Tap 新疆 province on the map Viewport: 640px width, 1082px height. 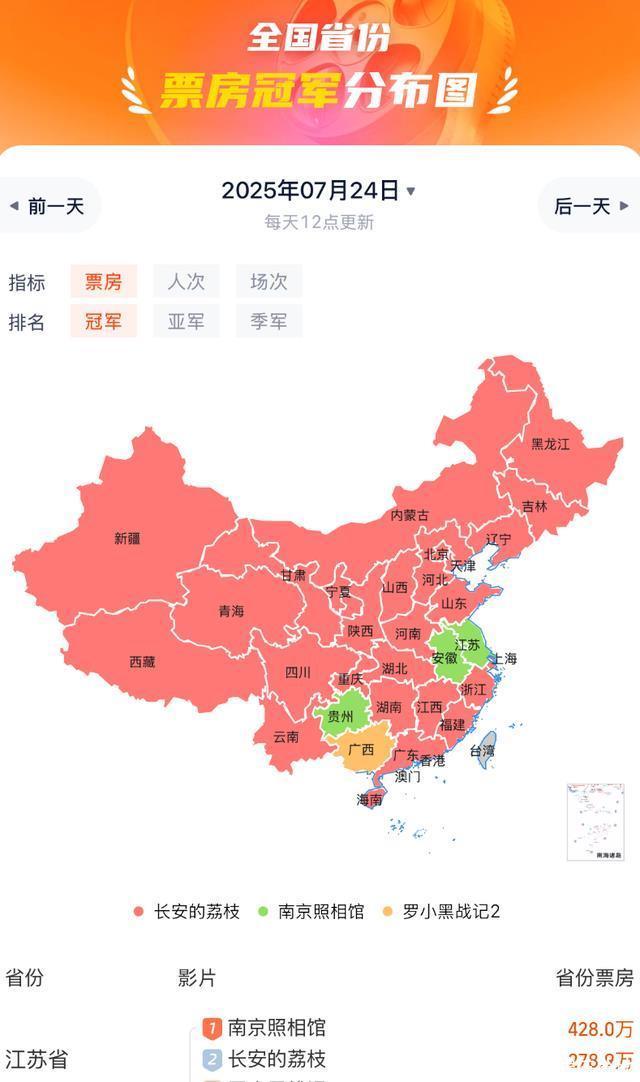point(127,538)
